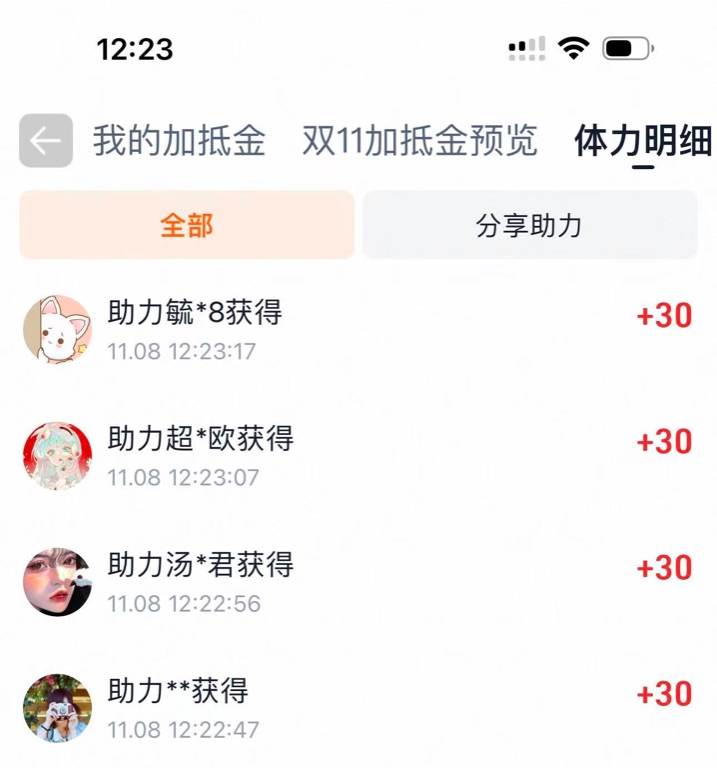The height and width of the screenshot is (768, 717).
Task: Show 全部 records
Action: pyautogui.click(x=187, y=225)
